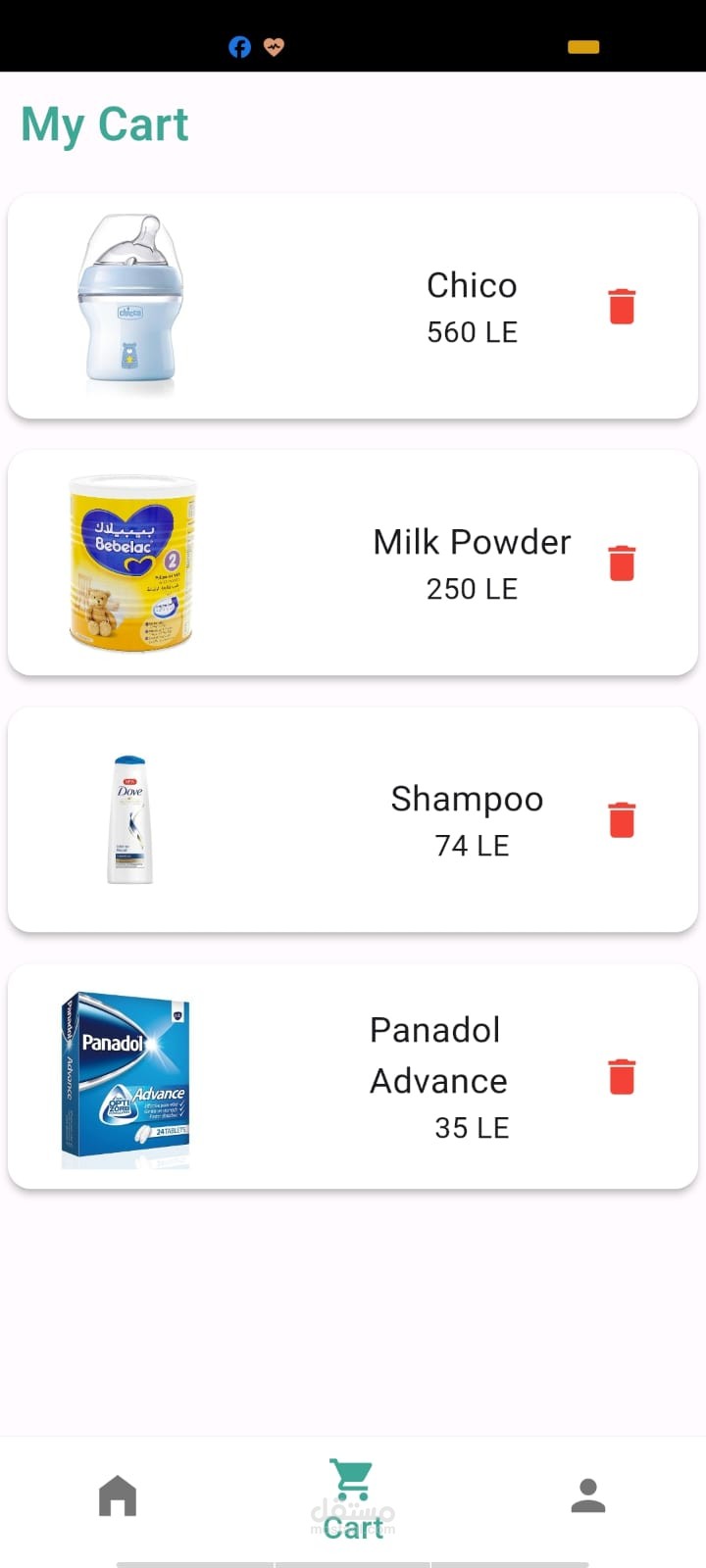Remove Milk Powder using its trash icon

click(622, 563)
